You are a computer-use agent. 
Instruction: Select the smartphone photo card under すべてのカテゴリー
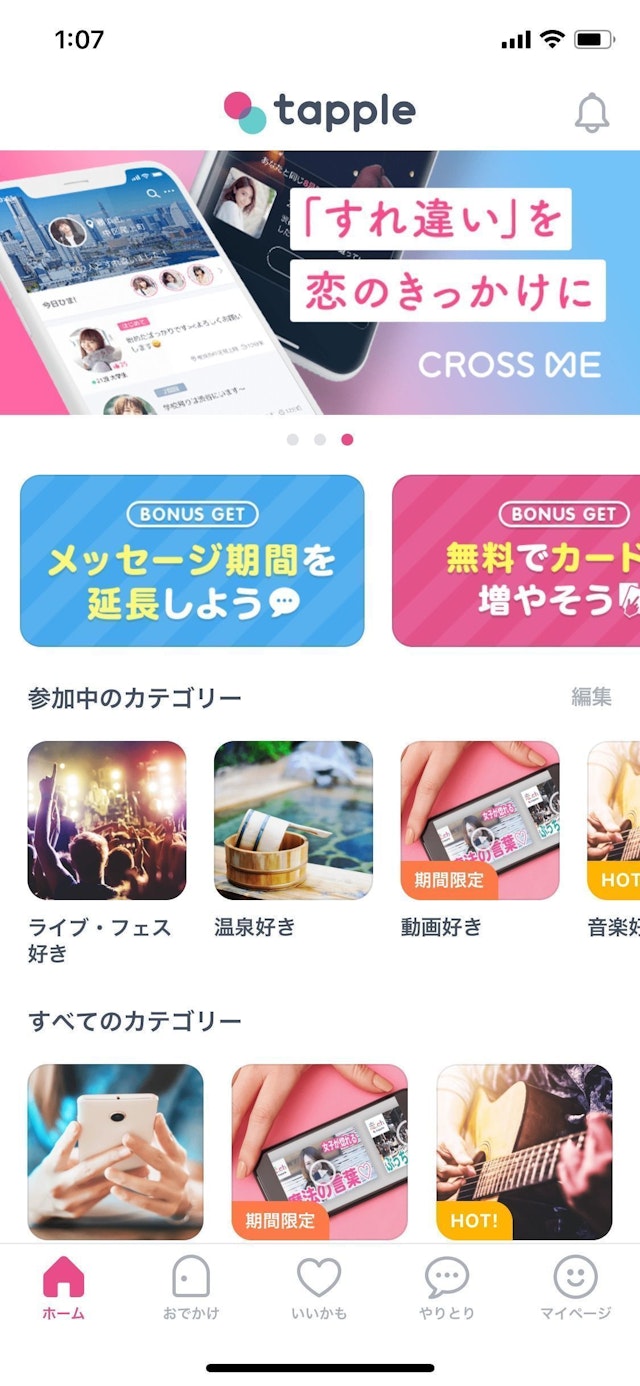pyautogui.click(x=115, y=1150)
